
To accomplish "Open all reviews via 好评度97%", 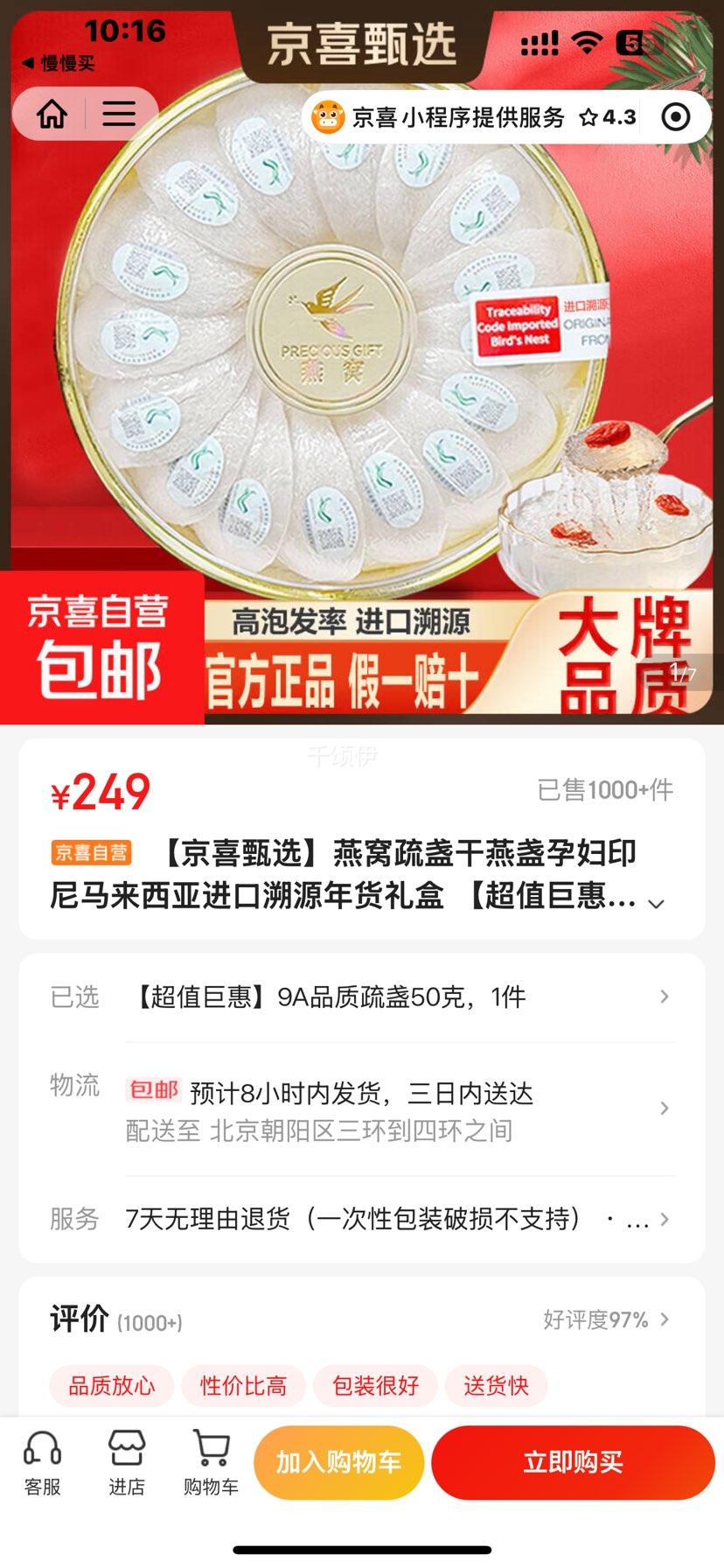I will pyautogui.click(x=606, y=1319).
